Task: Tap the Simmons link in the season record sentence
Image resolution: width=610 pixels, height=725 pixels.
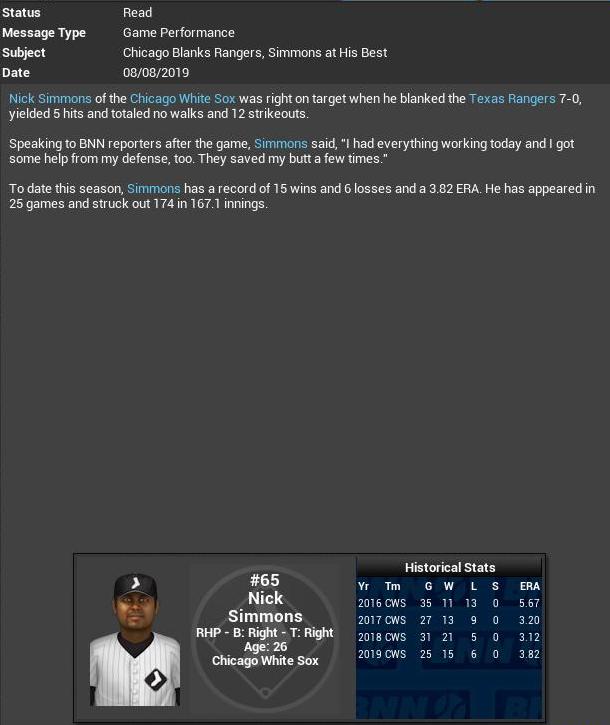Action: coord(154,189)
